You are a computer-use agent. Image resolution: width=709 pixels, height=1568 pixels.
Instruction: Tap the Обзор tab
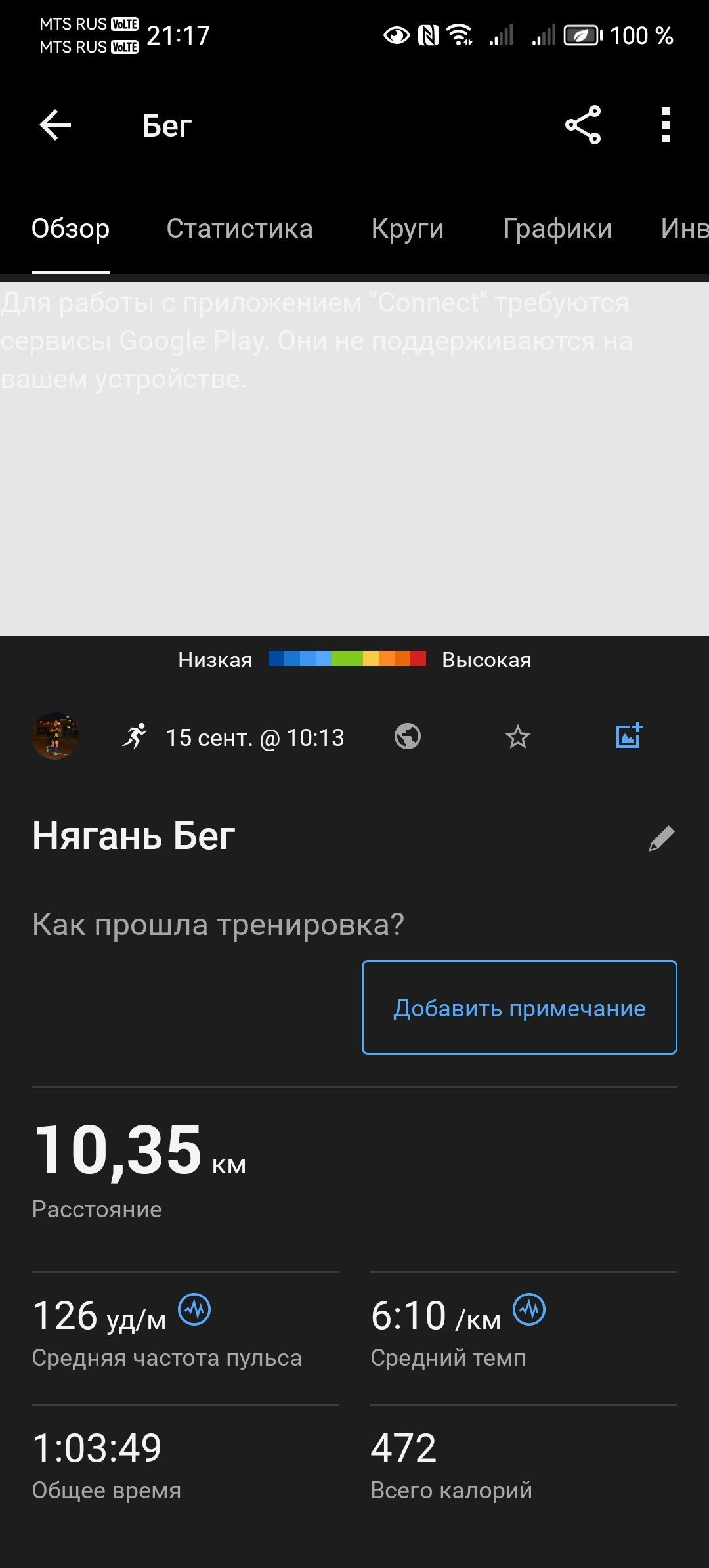tap(71, 229)
